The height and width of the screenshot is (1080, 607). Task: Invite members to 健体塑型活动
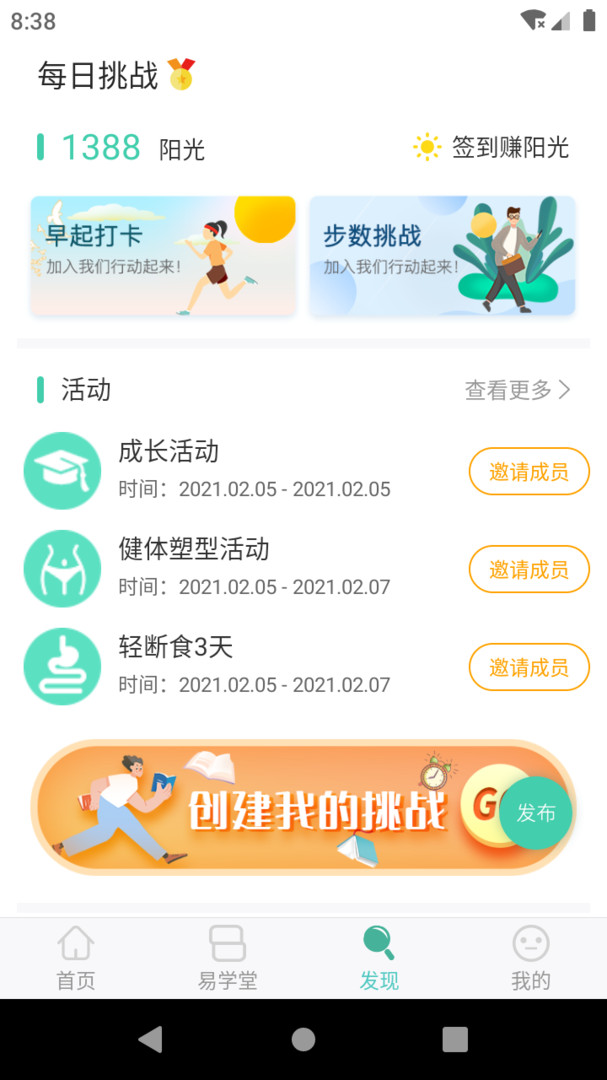click(529, 570)
